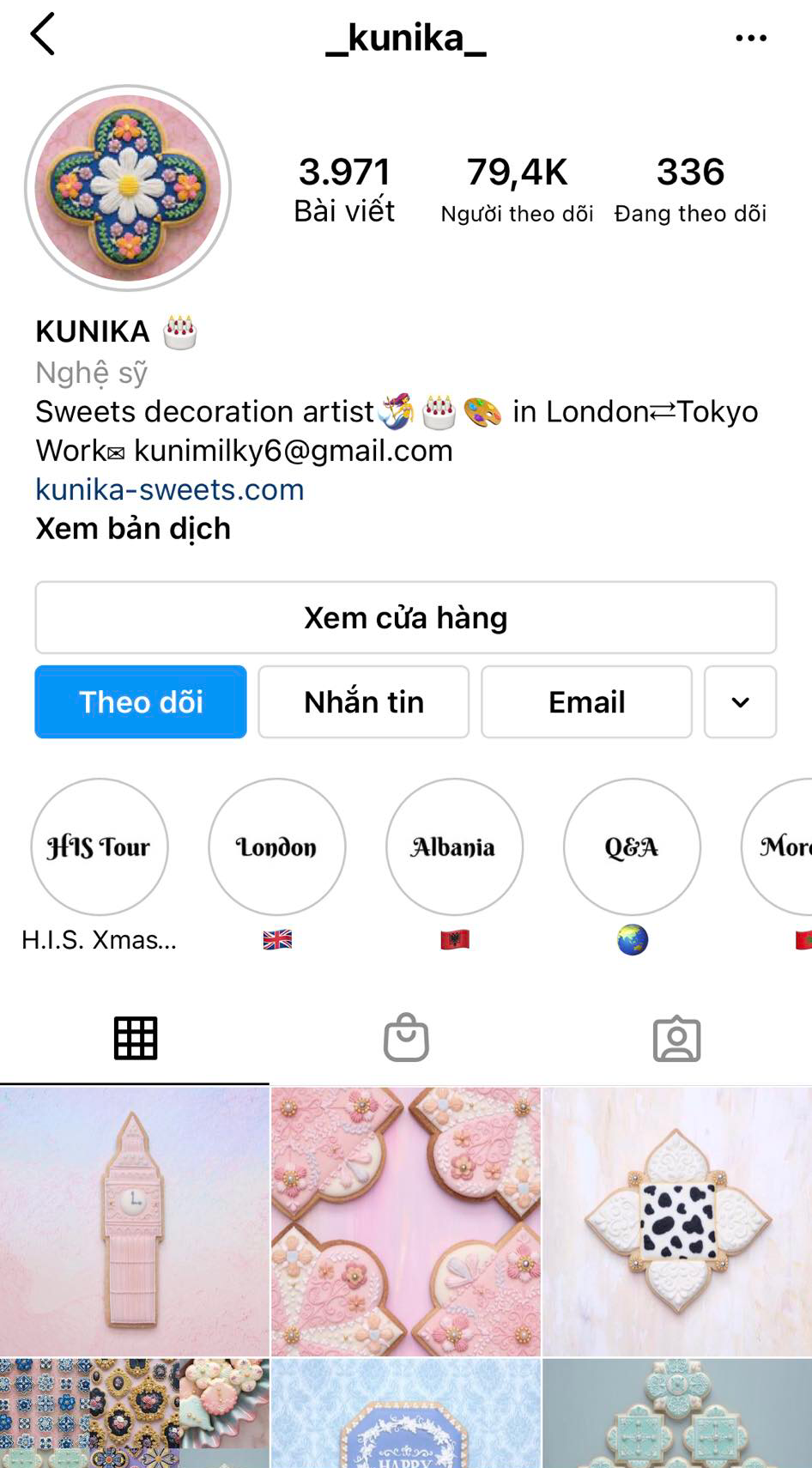Follow this account with Theo dõi
Screen dimensions: 812x1468
141,701
